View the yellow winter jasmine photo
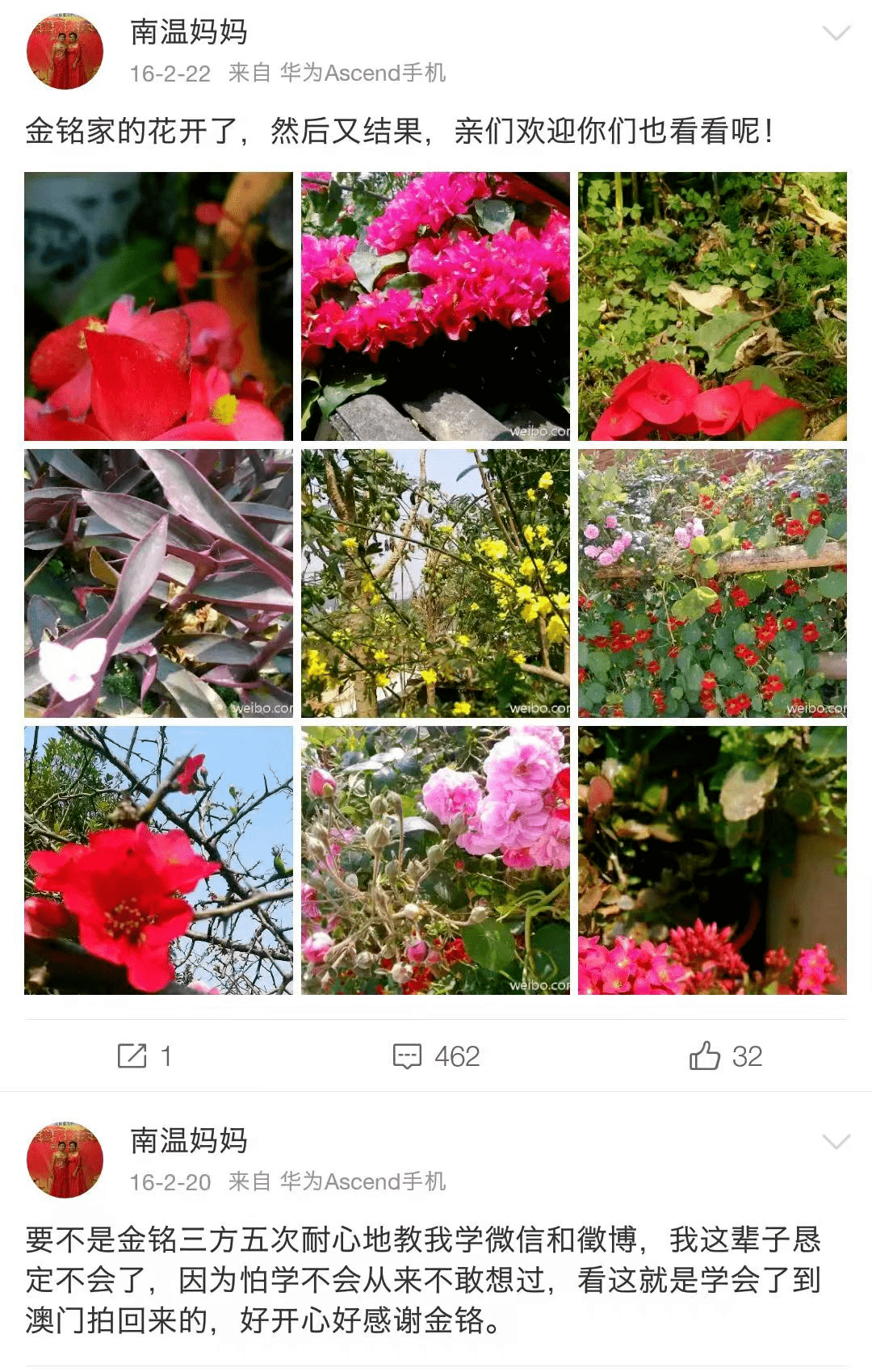Image resolution: width=872 pixels, height=1372 pixels. tap(436, 581)
